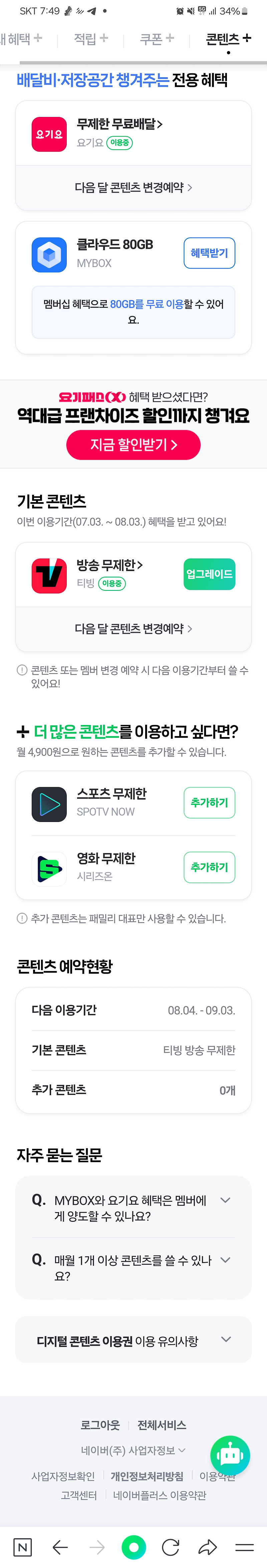Tap 다음 달 콘텐츠 변경예약 under 티빙
Screen dimensions: 267x1568
[133, 629]
